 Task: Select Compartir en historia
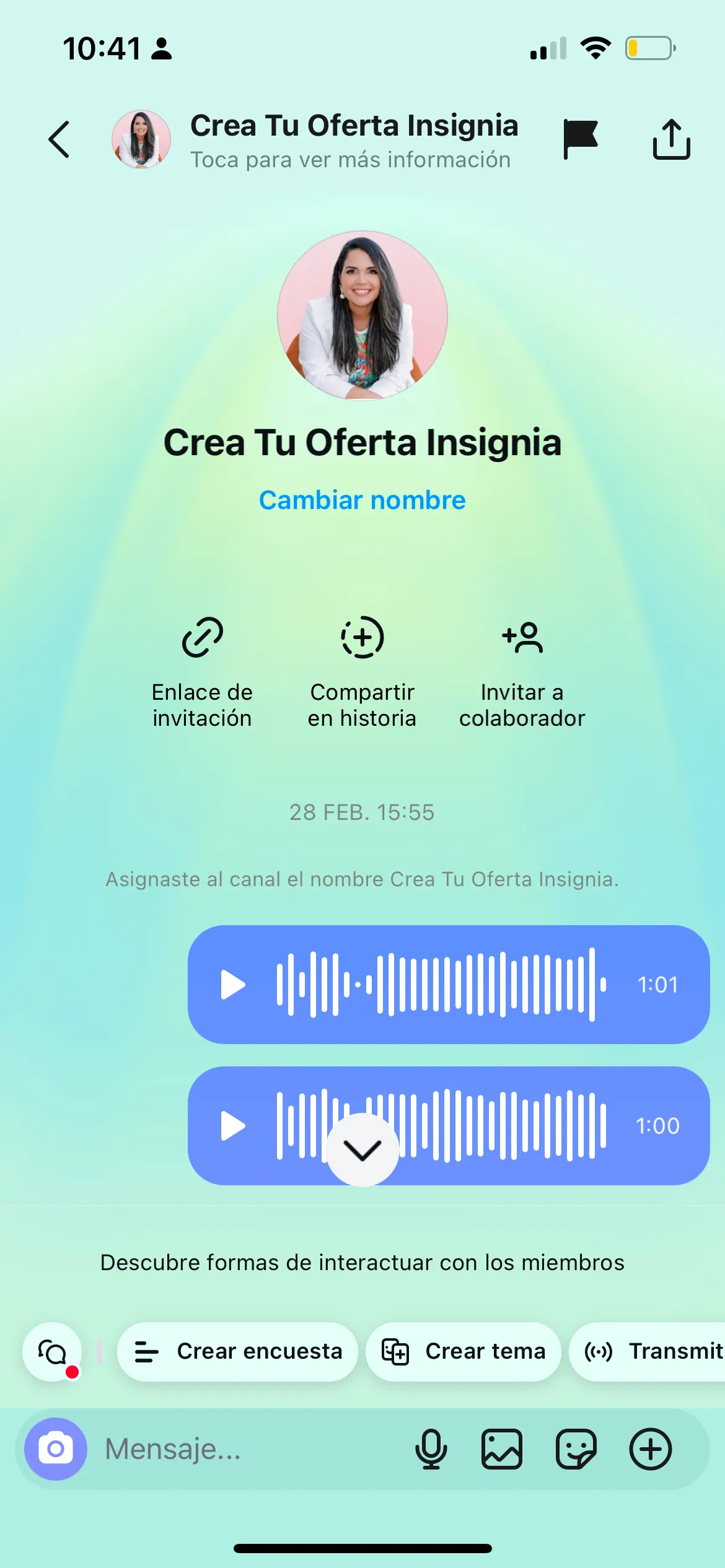(362, 673)
